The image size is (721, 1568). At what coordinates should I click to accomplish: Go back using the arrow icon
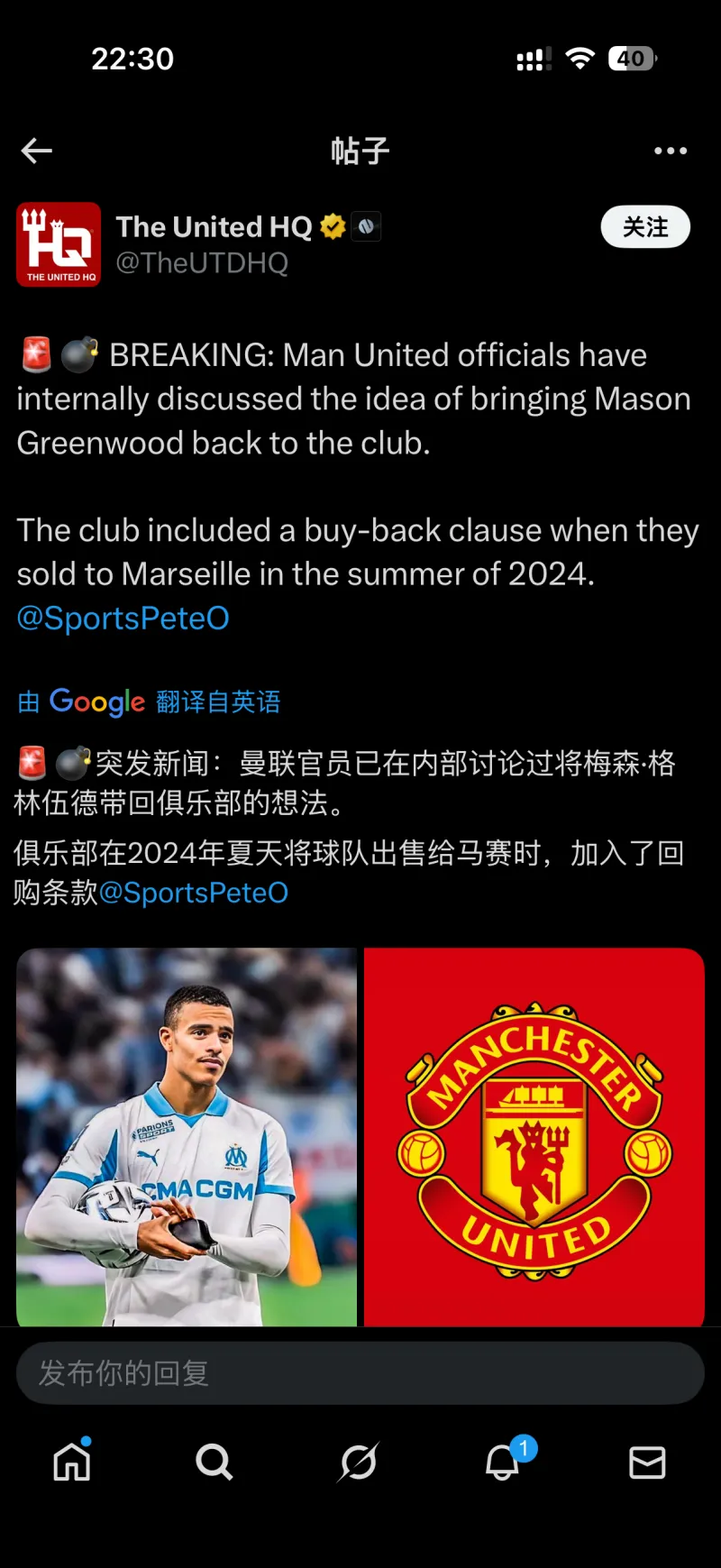[x=37, y=151]
